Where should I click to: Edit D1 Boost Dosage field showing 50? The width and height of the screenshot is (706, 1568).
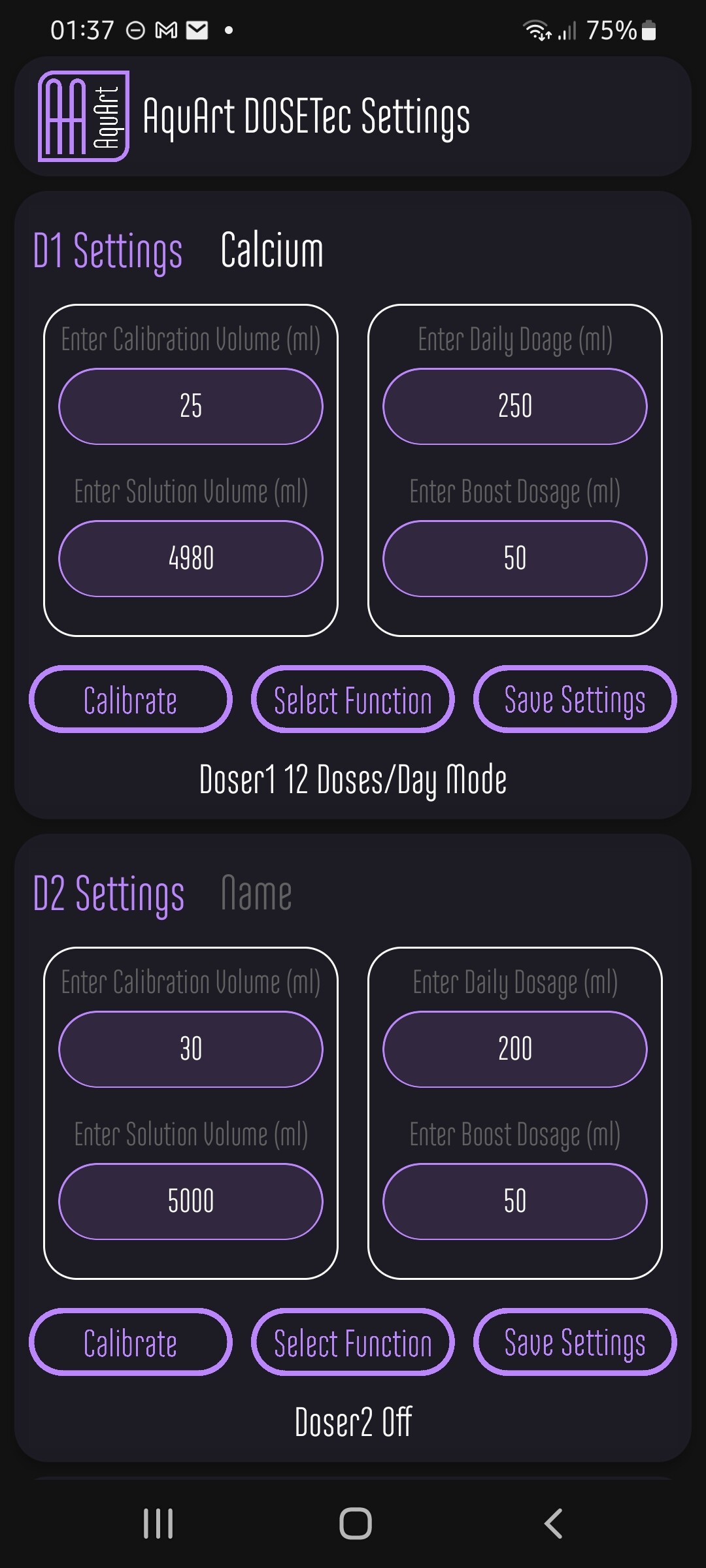514,559
